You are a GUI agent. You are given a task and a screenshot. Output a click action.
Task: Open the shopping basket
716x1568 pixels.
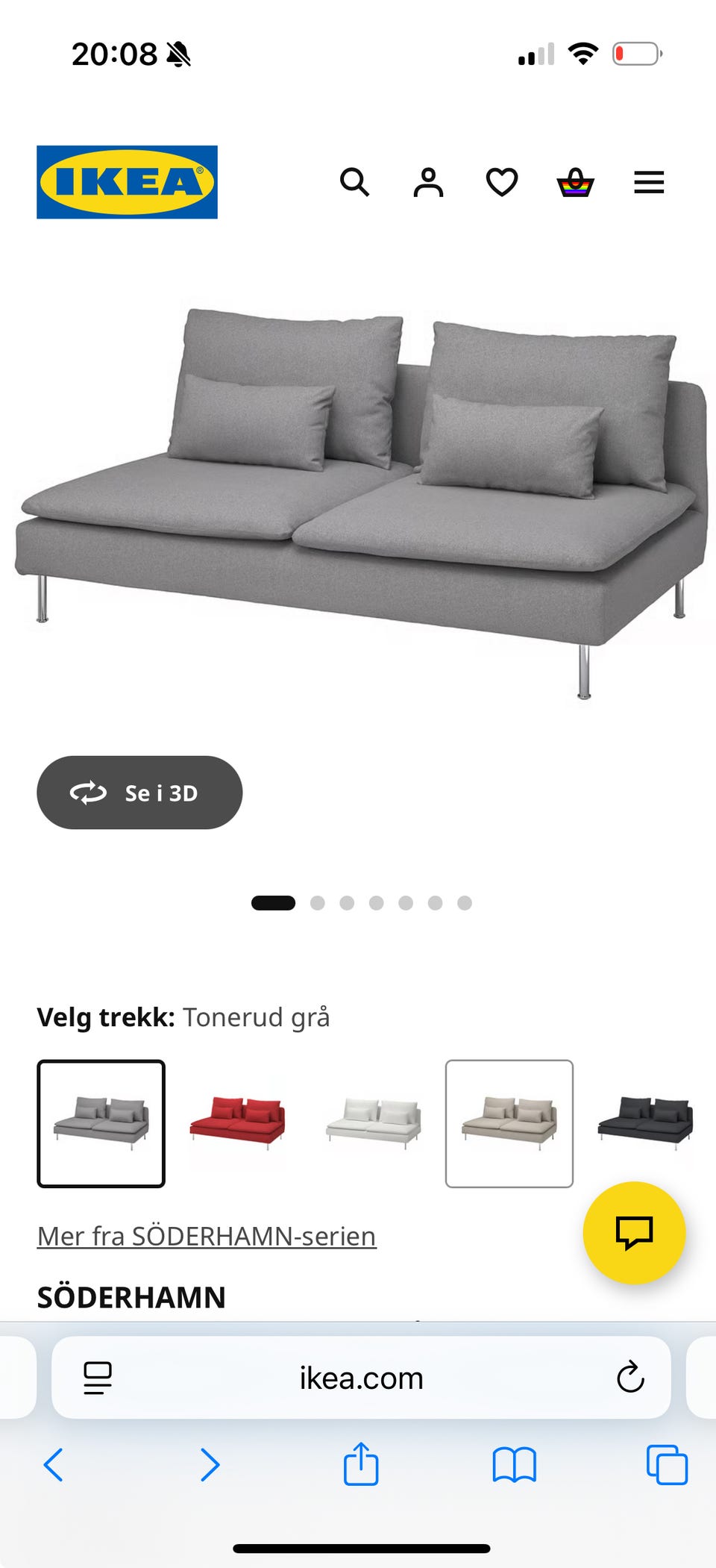(x=575, y=182)
